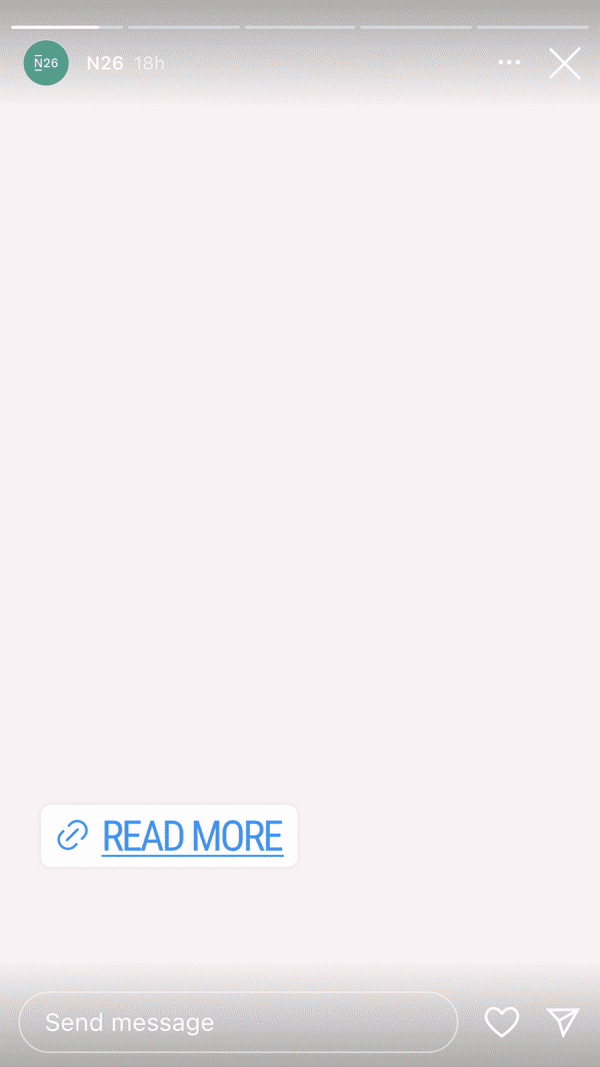The height and width of the screenshot is (1067, 600).
Task: Open the READ MORE link sticker
Action: tap(169, 836)
